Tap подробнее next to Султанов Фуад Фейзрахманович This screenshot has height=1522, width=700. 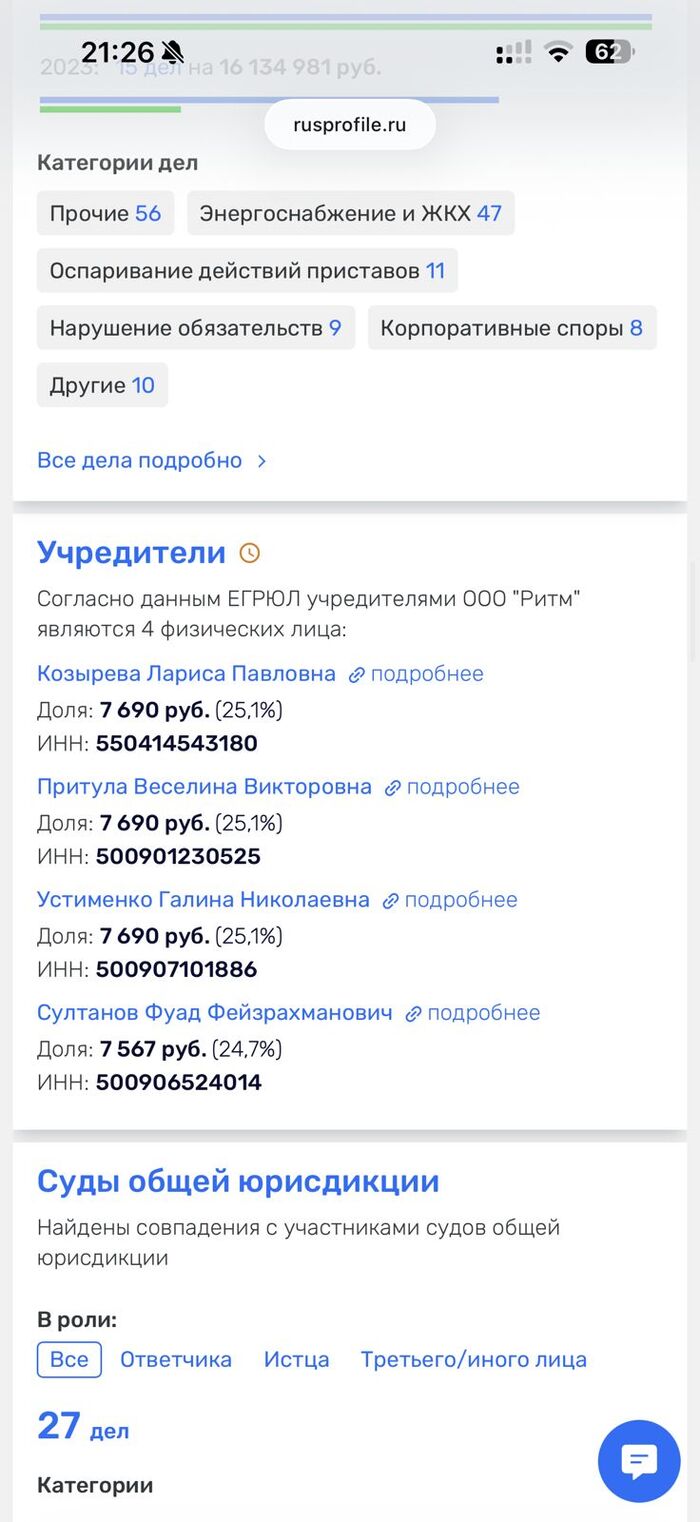click(x=473, y=1013)
